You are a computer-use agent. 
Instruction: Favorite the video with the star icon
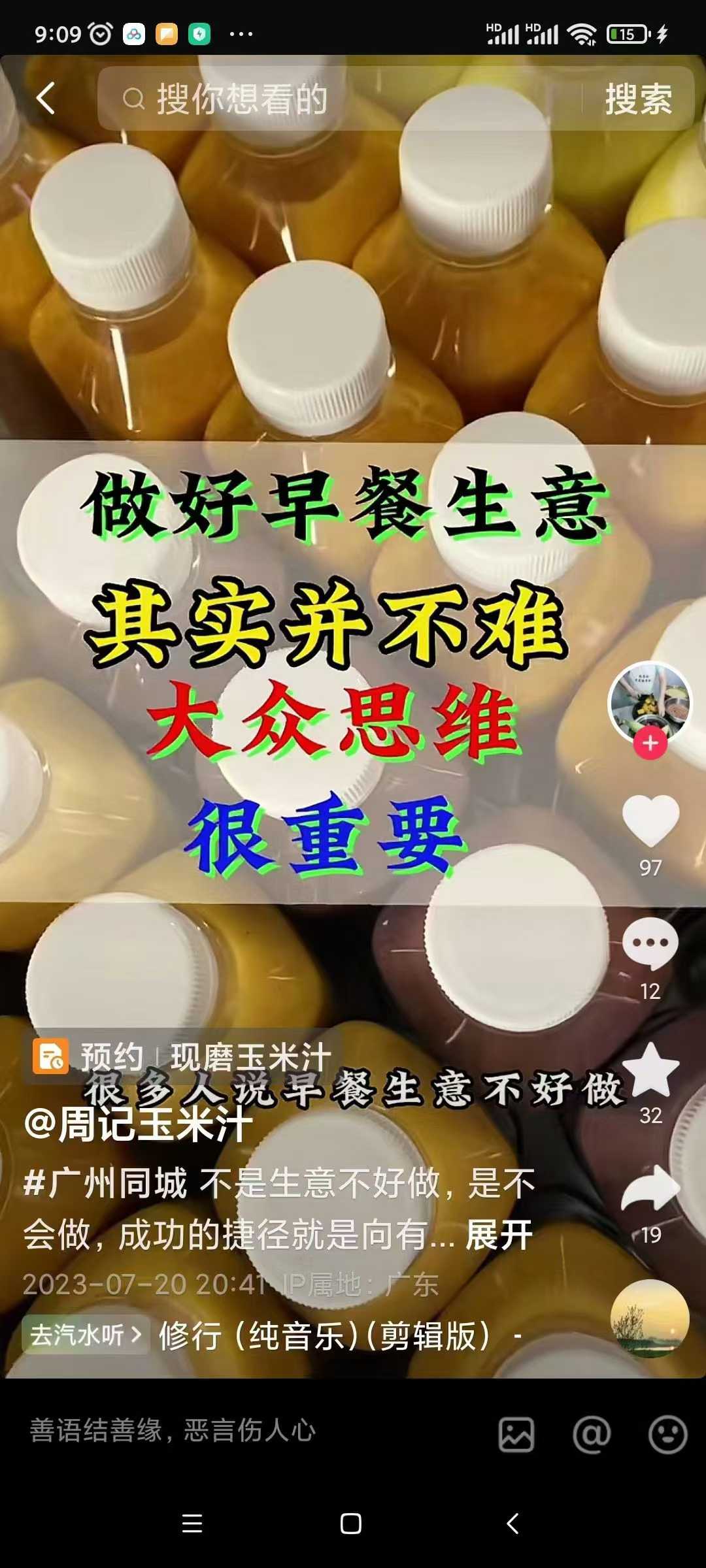650,1069
